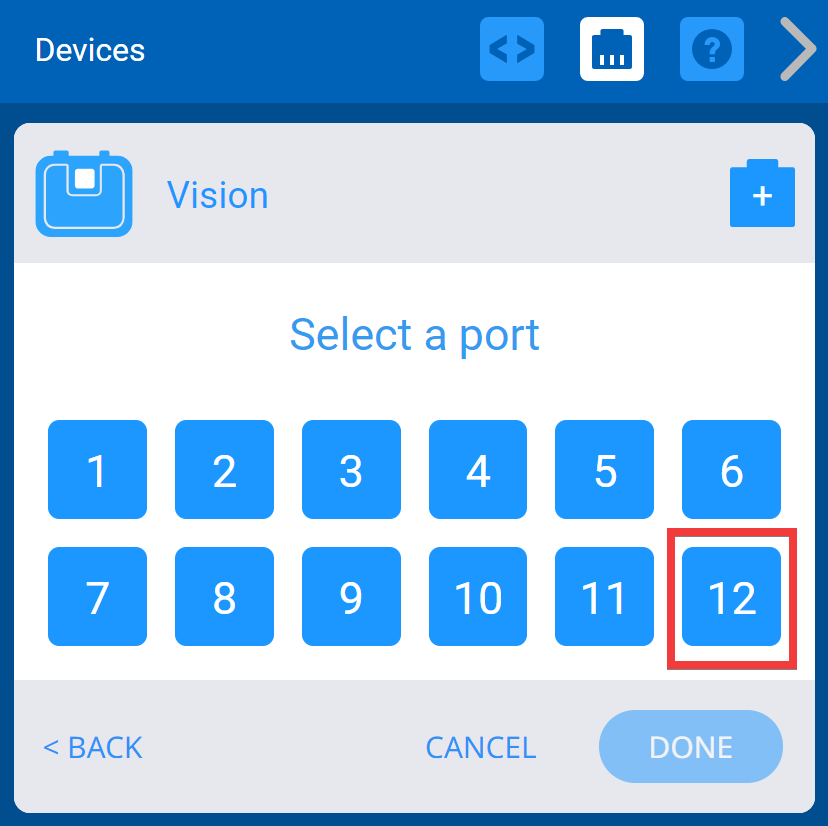
Task: Pick port 8
Action: (224, 597)
